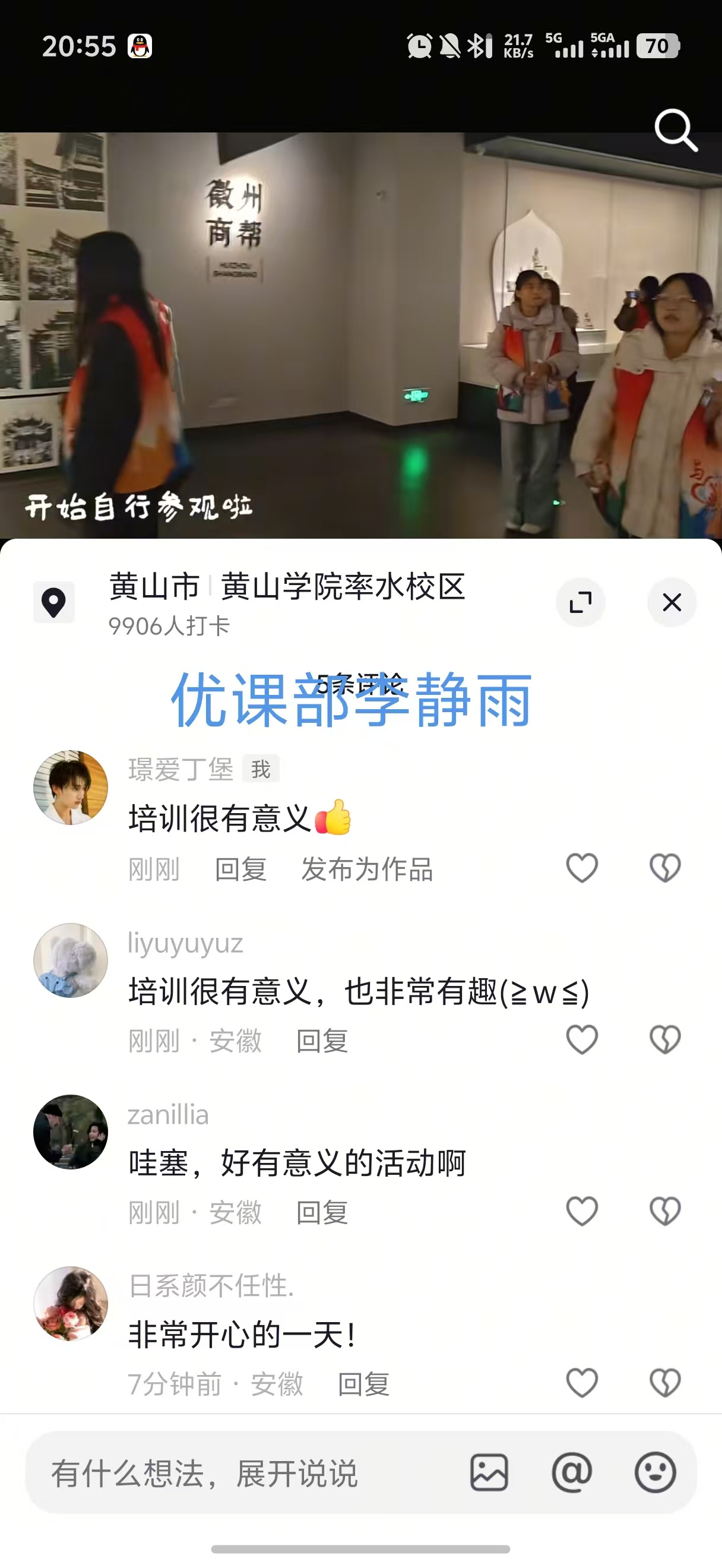722x1568 pixels.
Task: Reply to liyuyuyuz's comment
Action: click(x=322, y=1040)
